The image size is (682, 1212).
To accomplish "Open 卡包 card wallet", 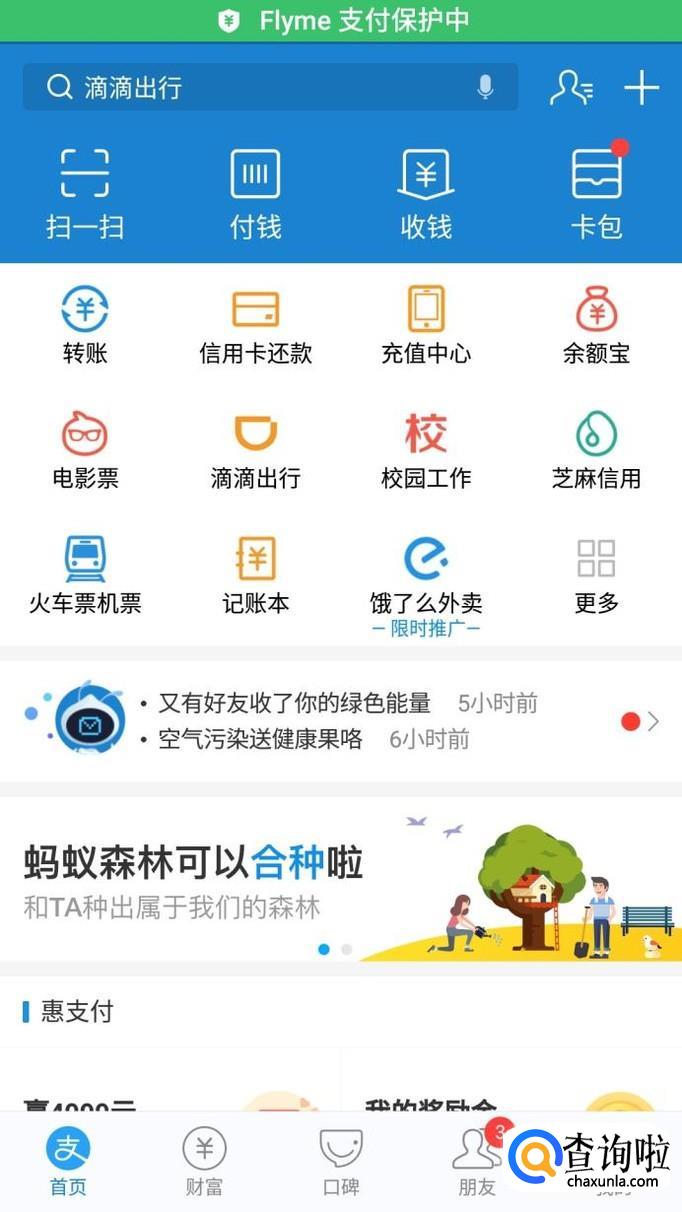I will (x=597, y=193).
